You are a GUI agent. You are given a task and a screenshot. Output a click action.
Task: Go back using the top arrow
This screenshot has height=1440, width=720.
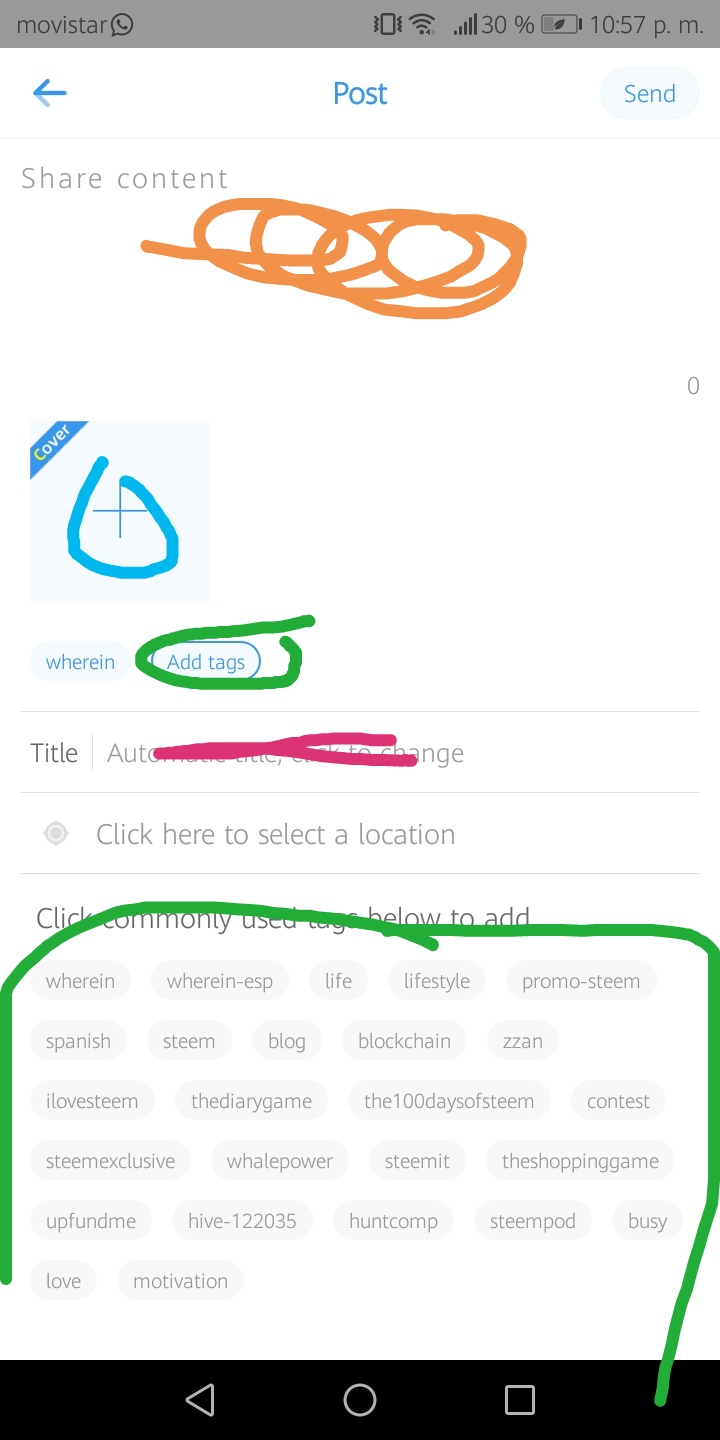pos(49,94)
